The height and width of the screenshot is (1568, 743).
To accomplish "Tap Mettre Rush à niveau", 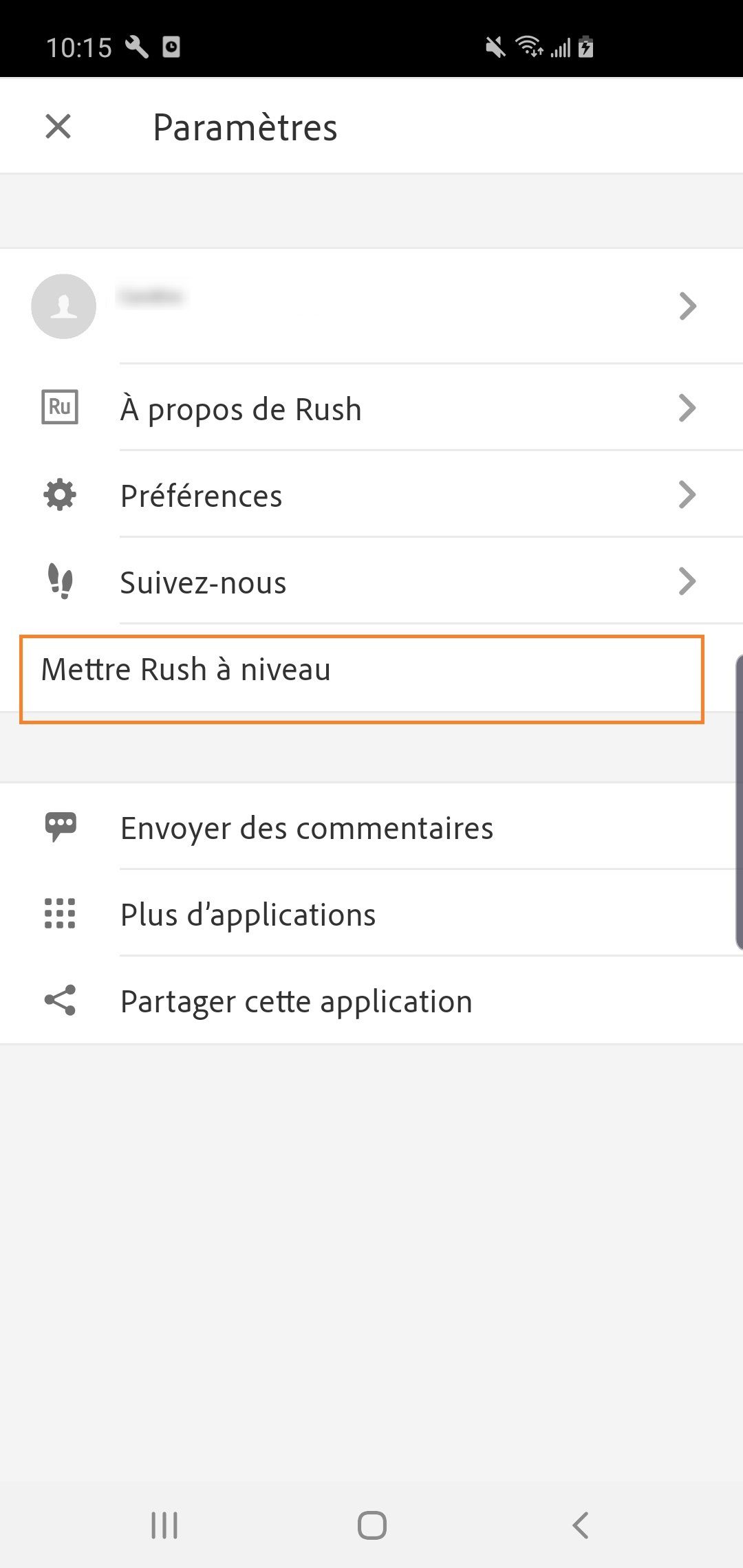I will tap(186, 668).
